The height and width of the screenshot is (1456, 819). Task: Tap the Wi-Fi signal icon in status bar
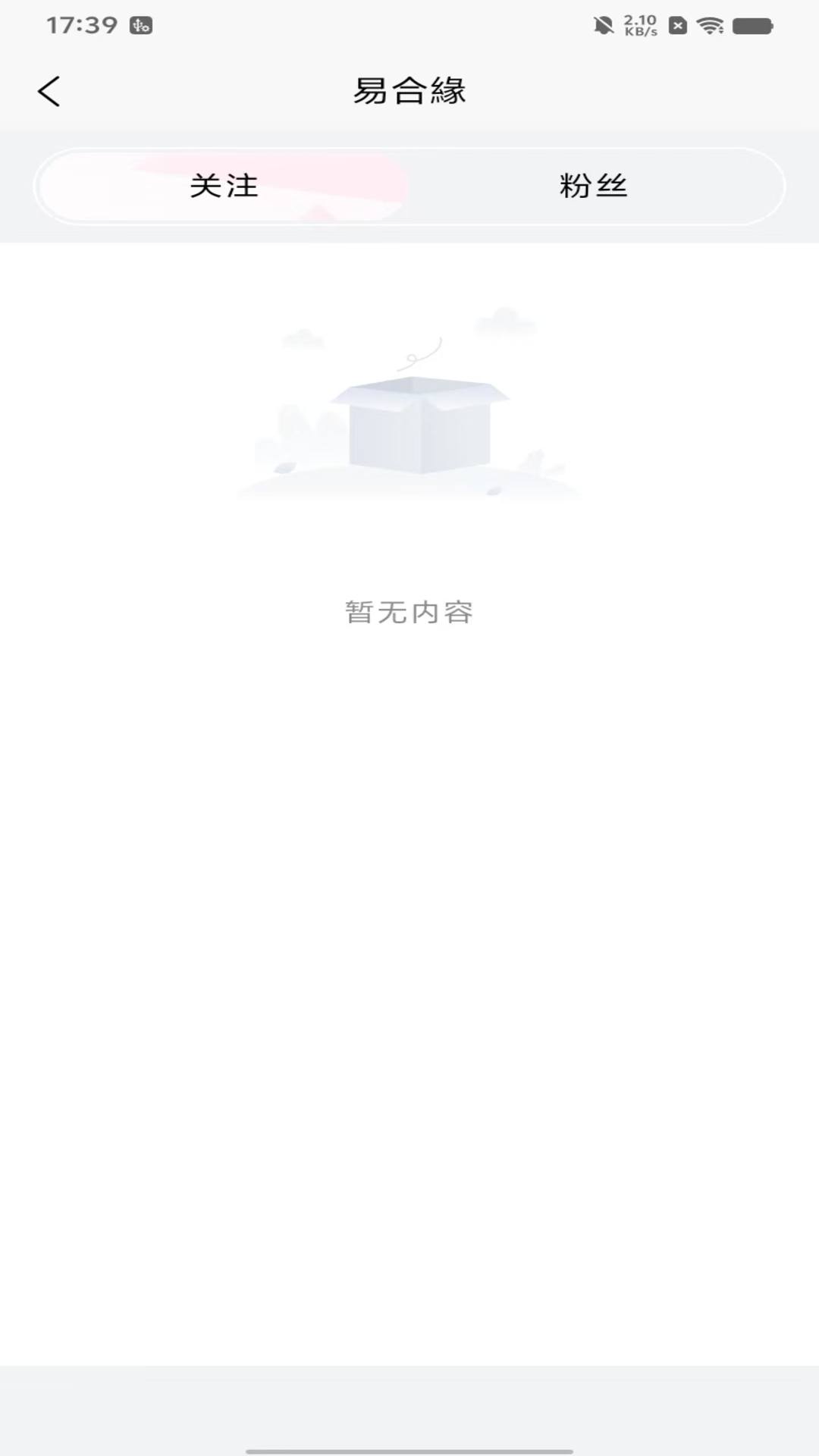708,24
